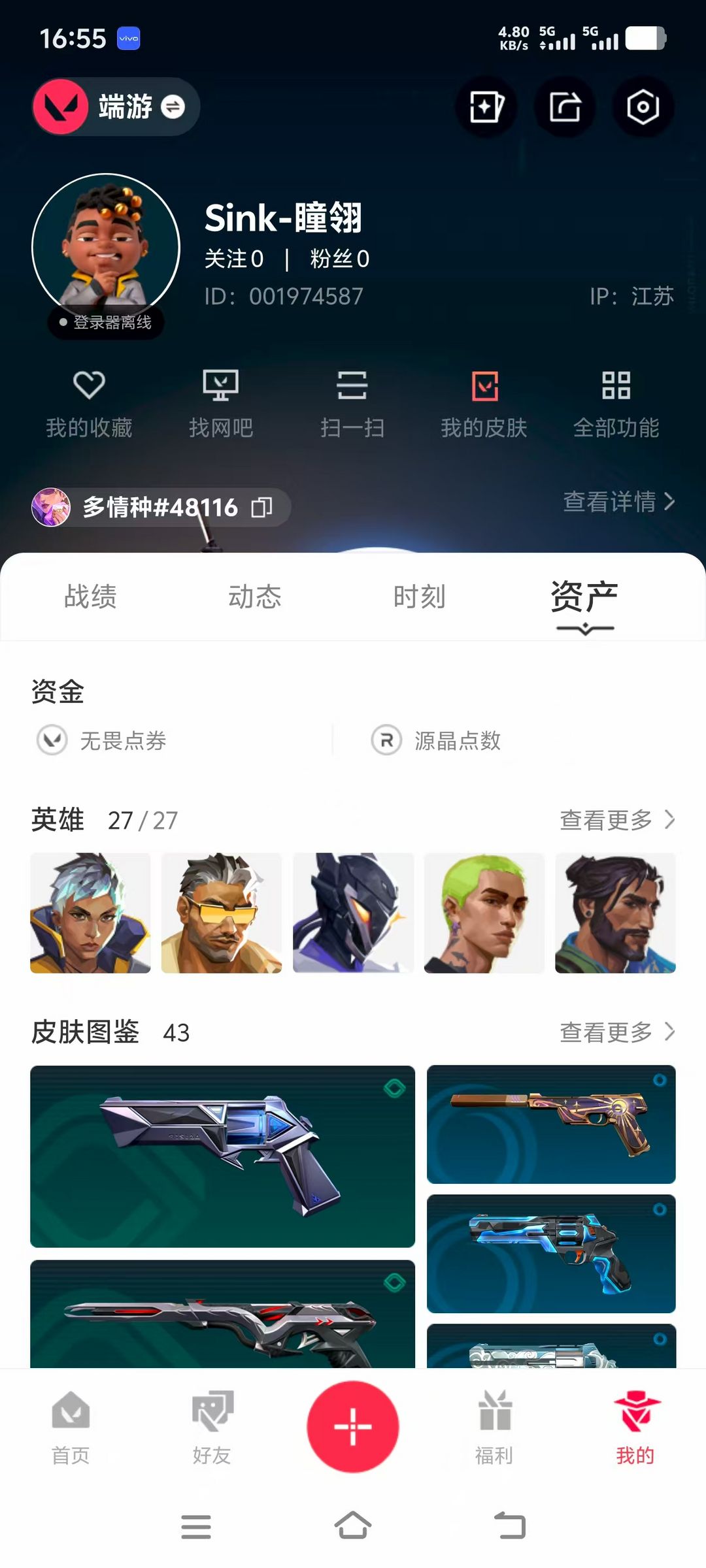Open the settings hexagon icon
This screenshot has height=1568, width=706.
click(643, 106)
